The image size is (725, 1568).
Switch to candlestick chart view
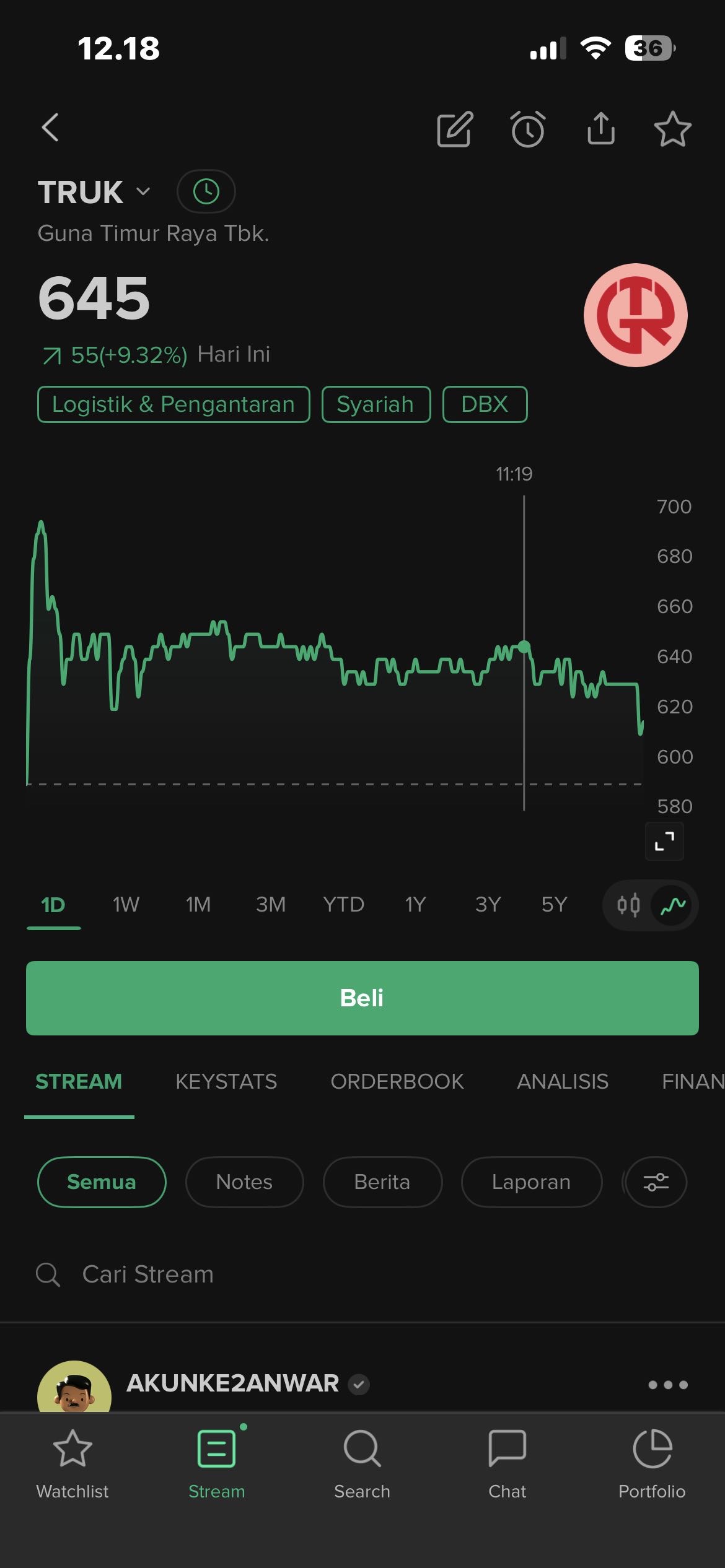pyautogui.click(x=628, y=905)
